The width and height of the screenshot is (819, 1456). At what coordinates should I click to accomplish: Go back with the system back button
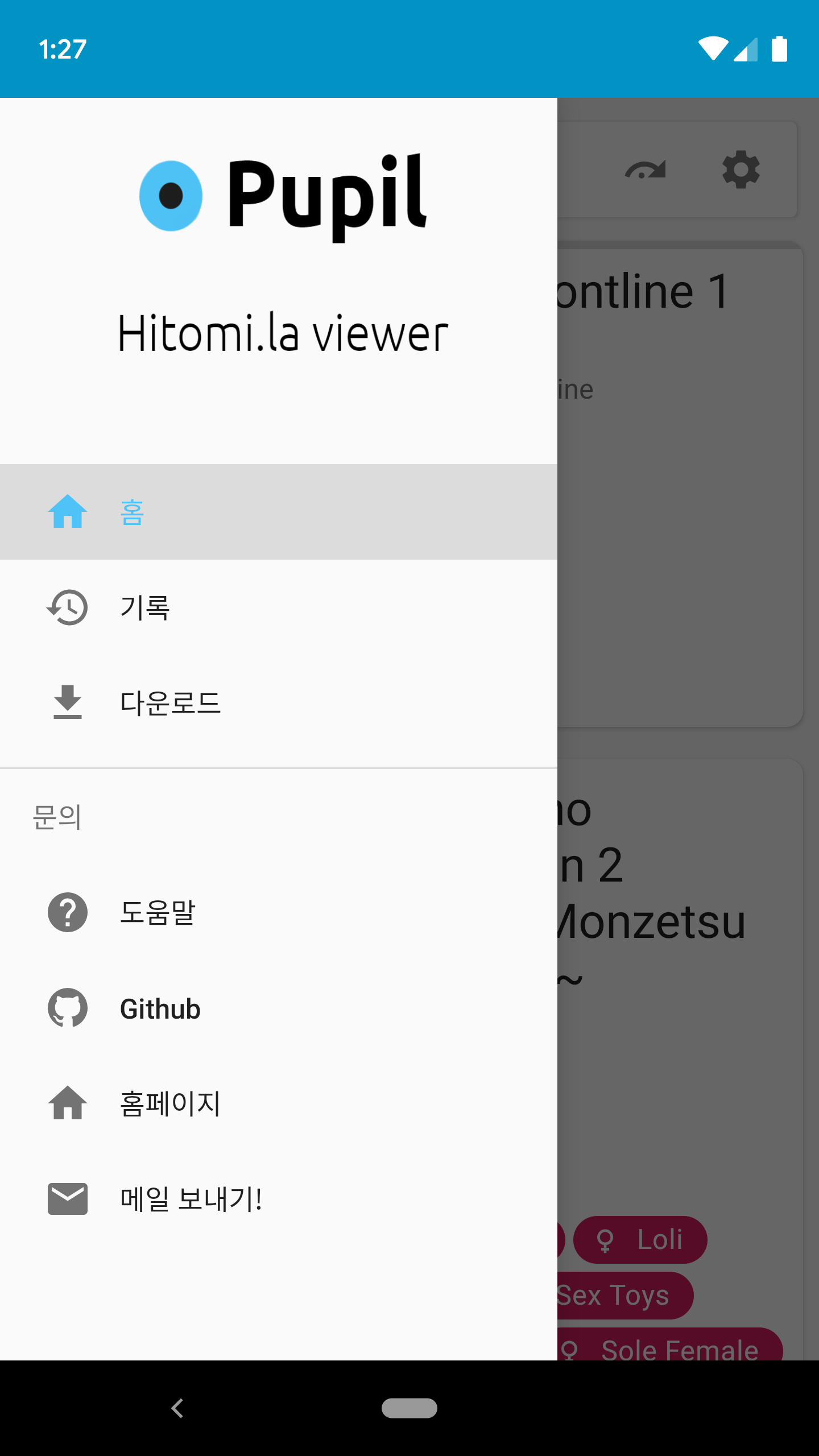tap(177, 1408)
